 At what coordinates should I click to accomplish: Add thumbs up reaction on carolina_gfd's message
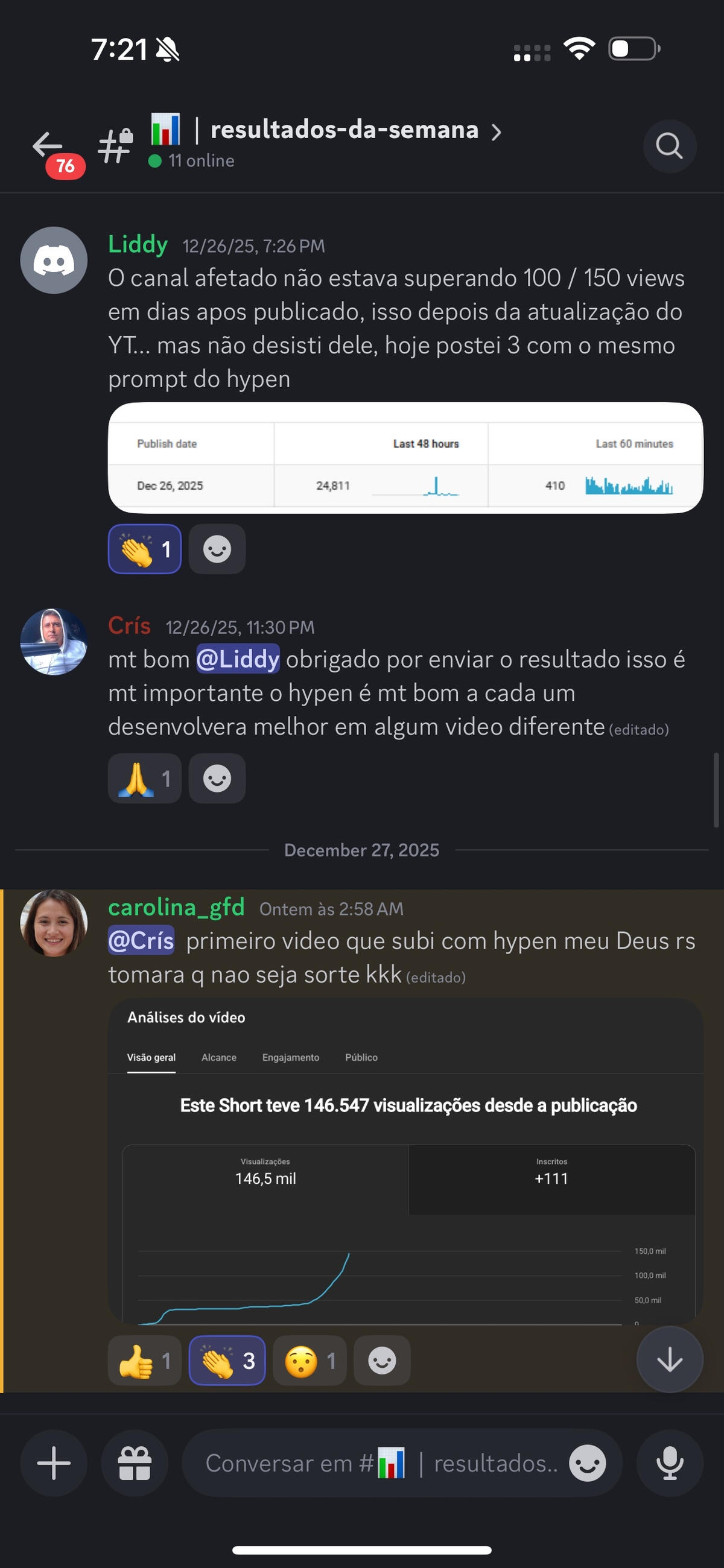(145, 1361)
